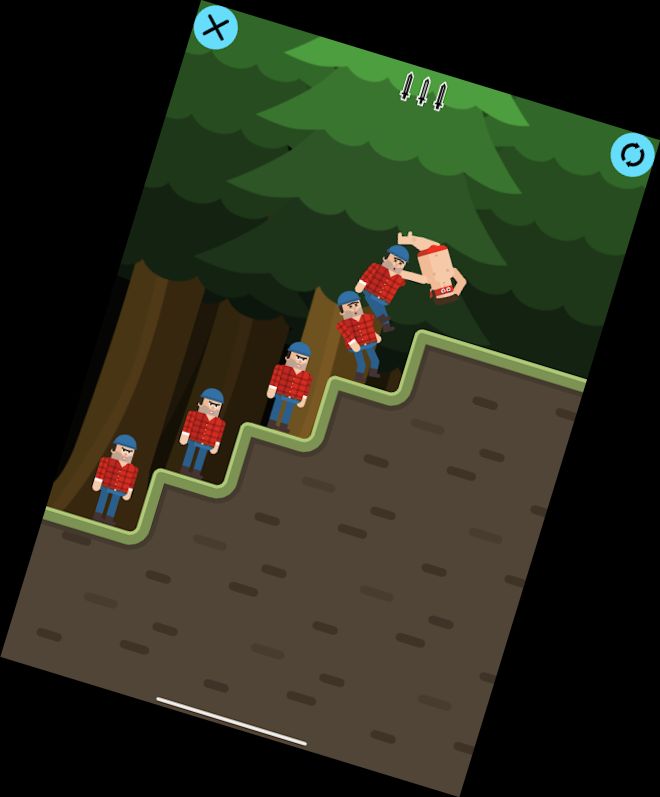Close the level with the X button
The image size is (660, 797).
click(x=215, y=27)
